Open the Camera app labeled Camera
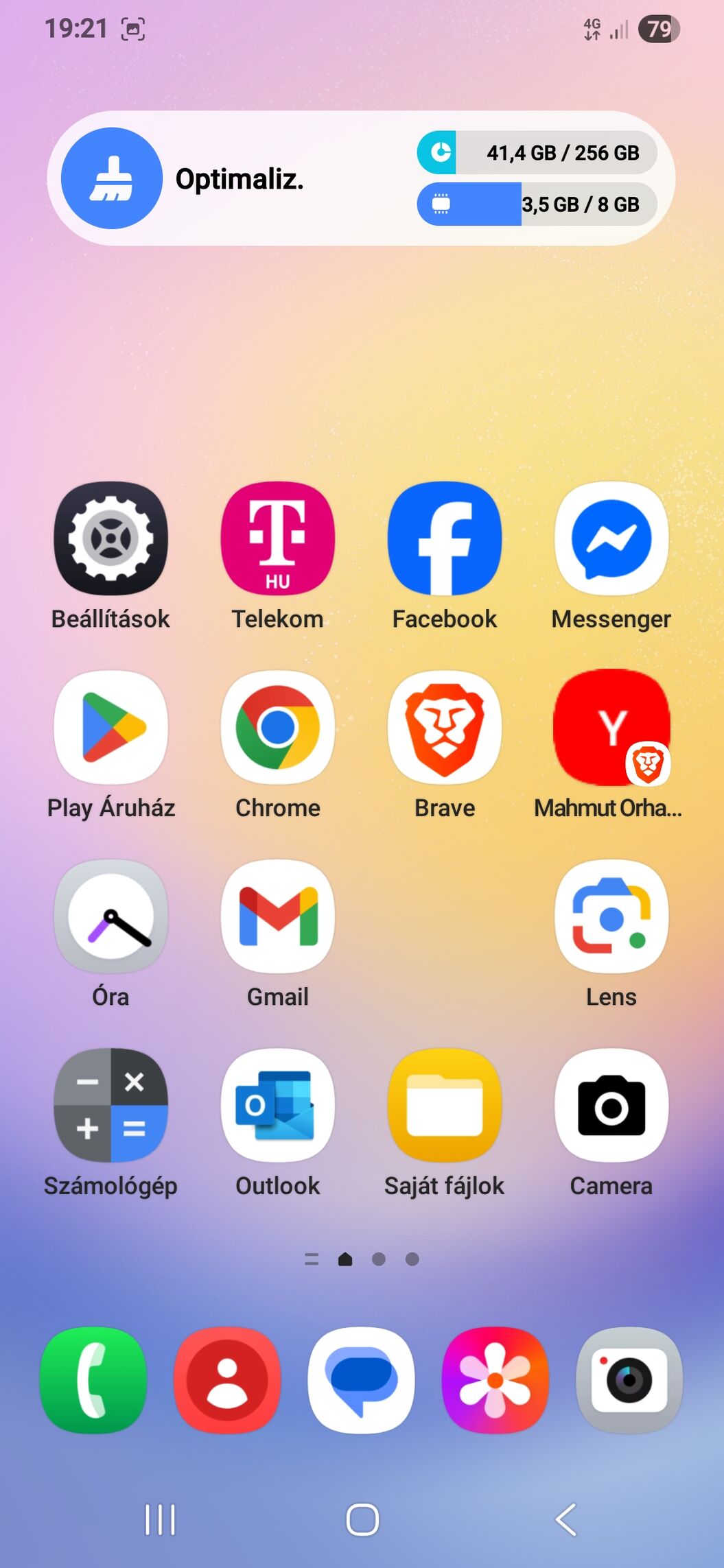This screenshot has height=1568, width=724. [x=611, y=1105]
